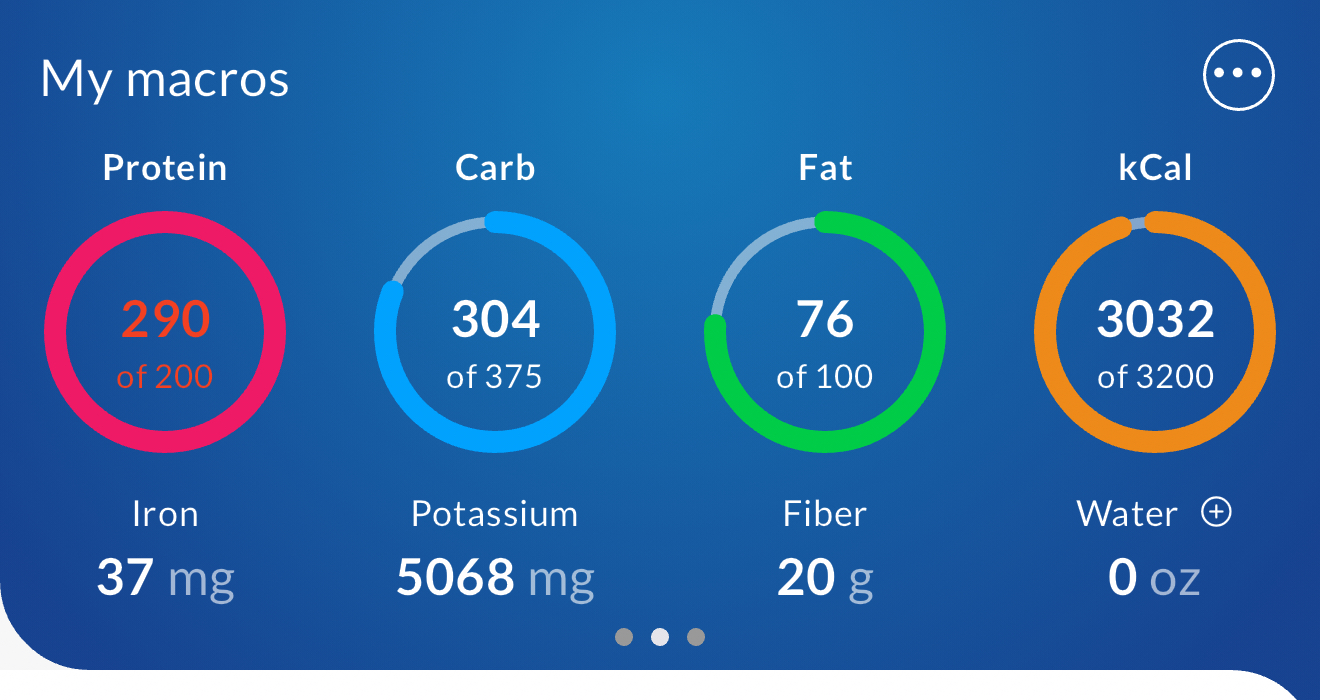Viewport: 1320px width, 700px height.
Task: Jump to the first macros page dot
Action: pyautogui.click(x=624, y=637)
